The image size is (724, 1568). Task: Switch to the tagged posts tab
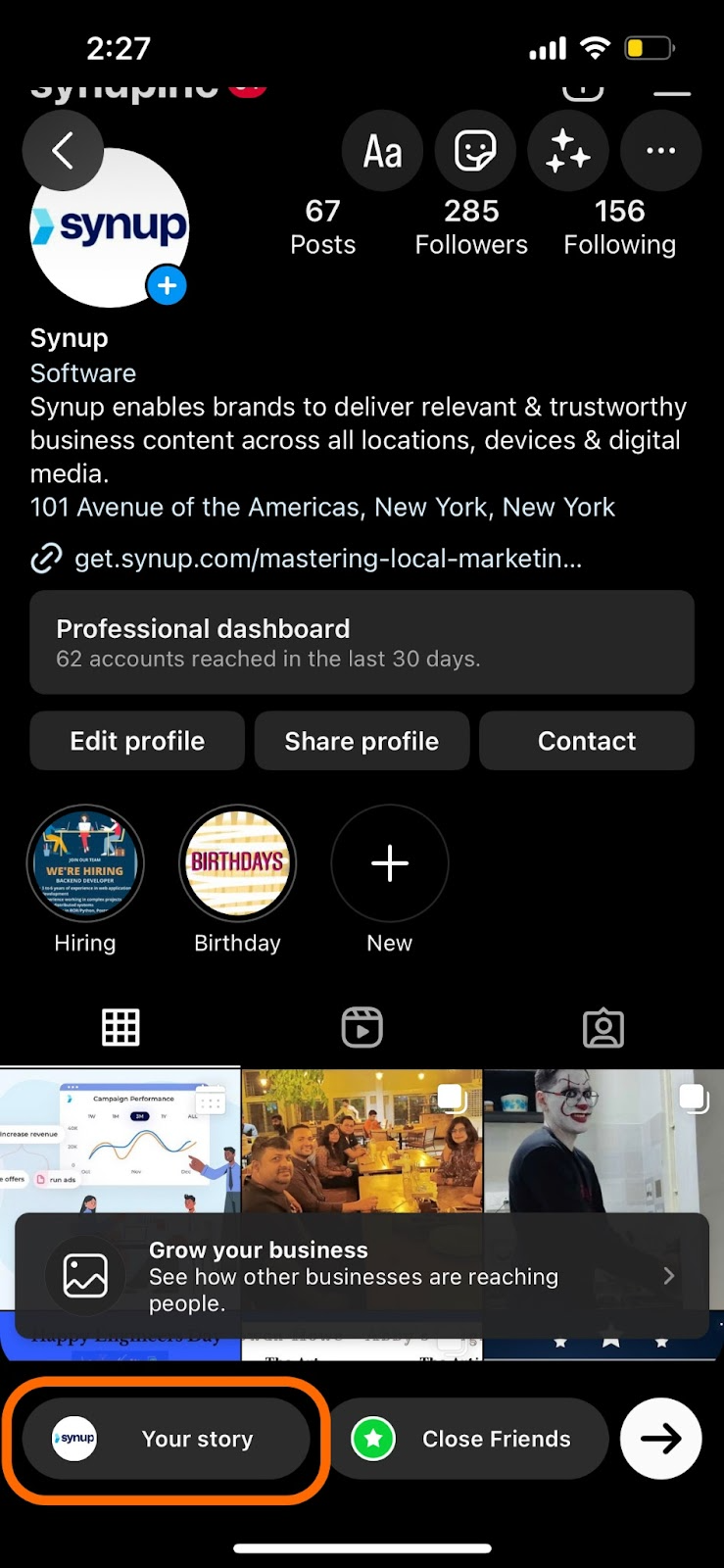(603, 1027)
